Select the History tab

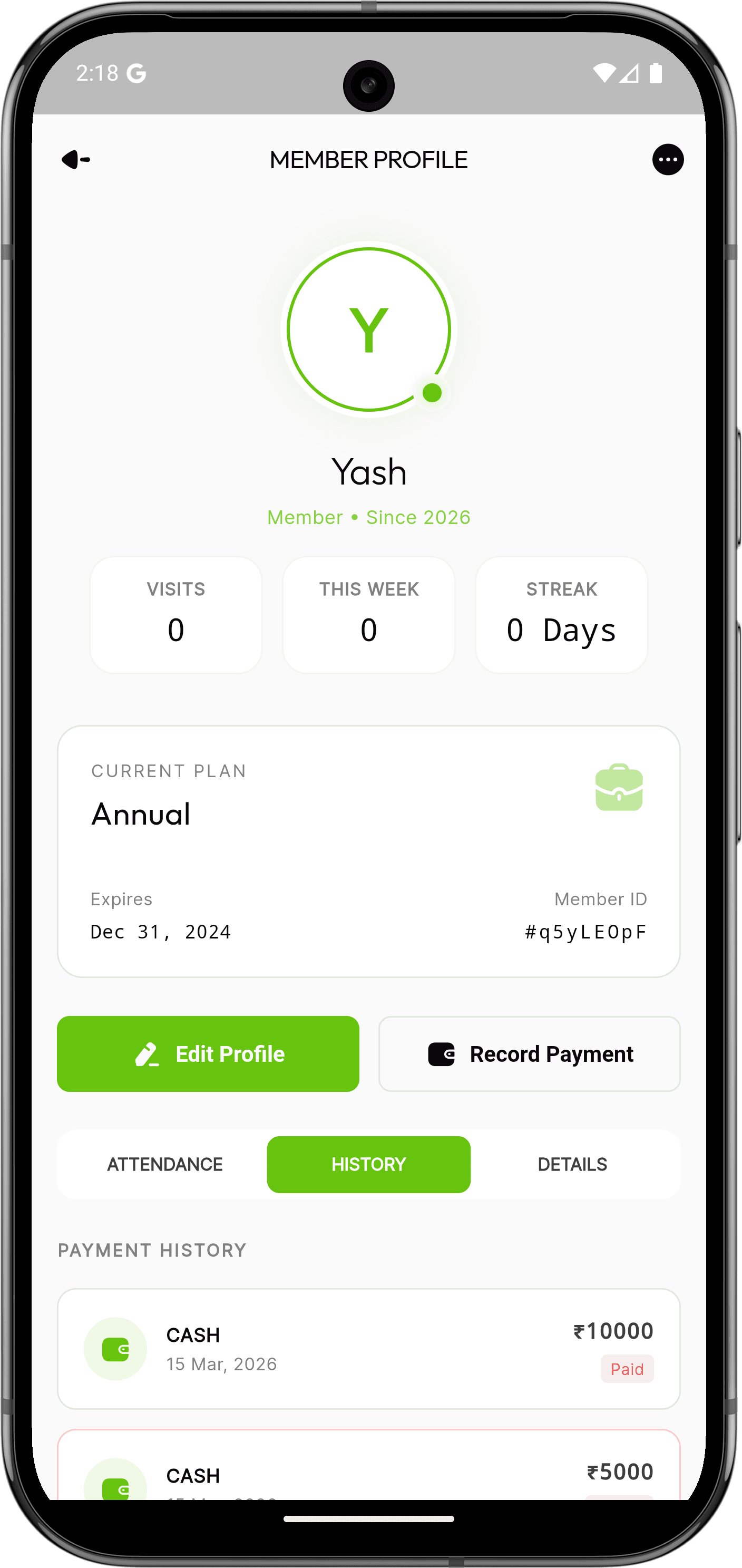368,1164
